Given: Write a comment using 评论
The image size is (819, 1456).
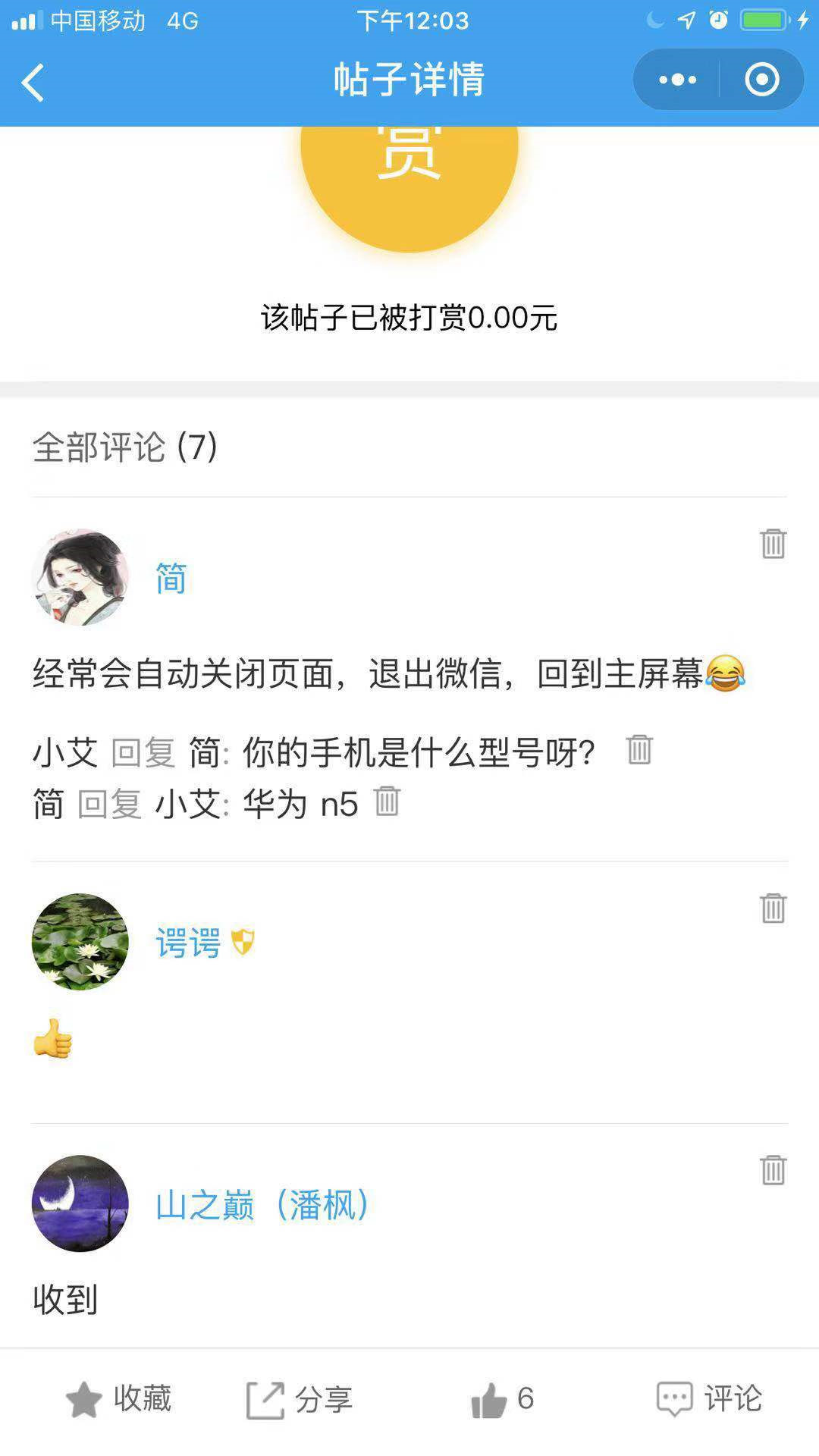Looking at the screenshot, I should point(709,1399).
